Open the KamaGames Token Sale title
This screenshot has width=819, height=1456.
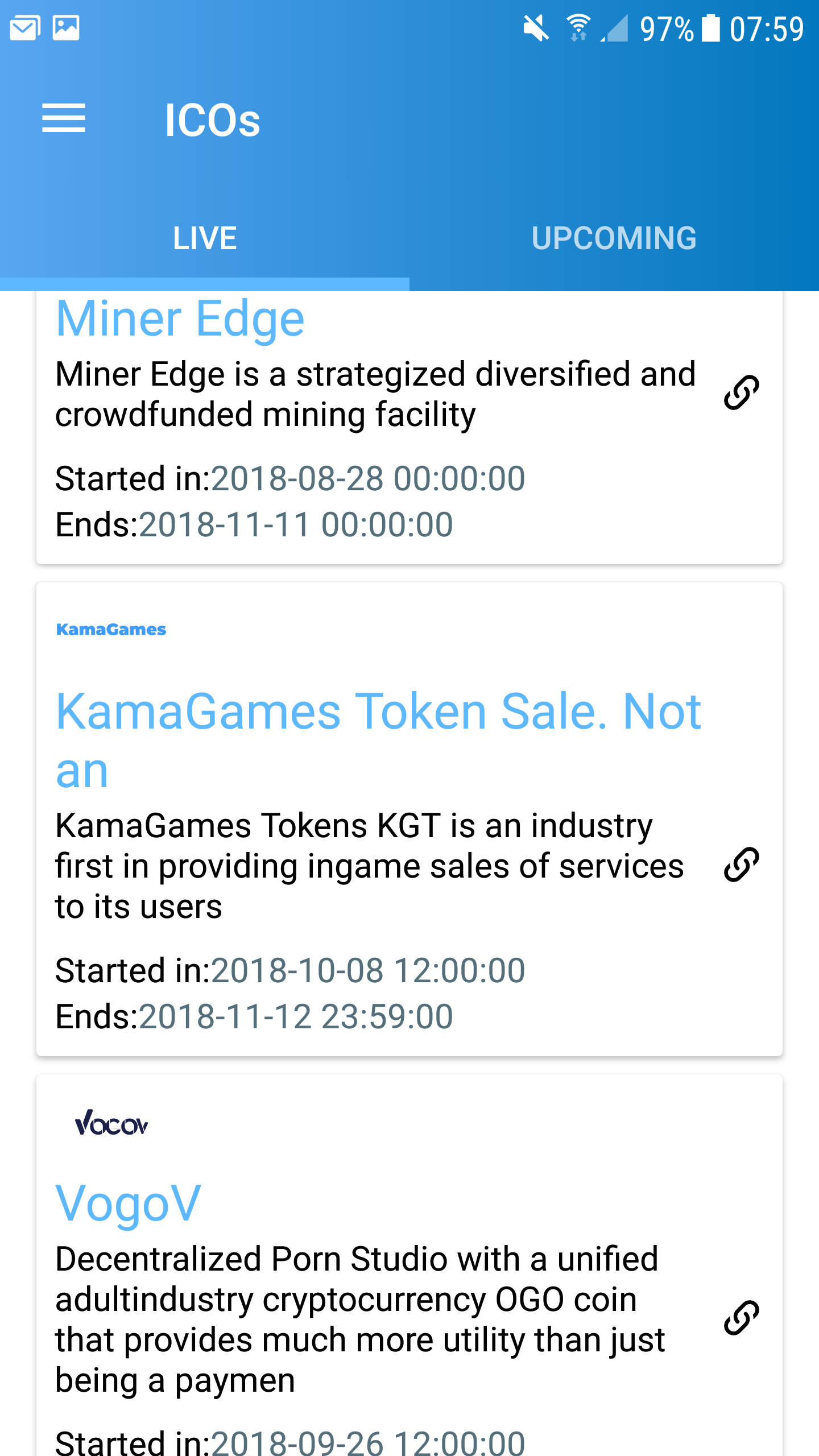[378, 739]
